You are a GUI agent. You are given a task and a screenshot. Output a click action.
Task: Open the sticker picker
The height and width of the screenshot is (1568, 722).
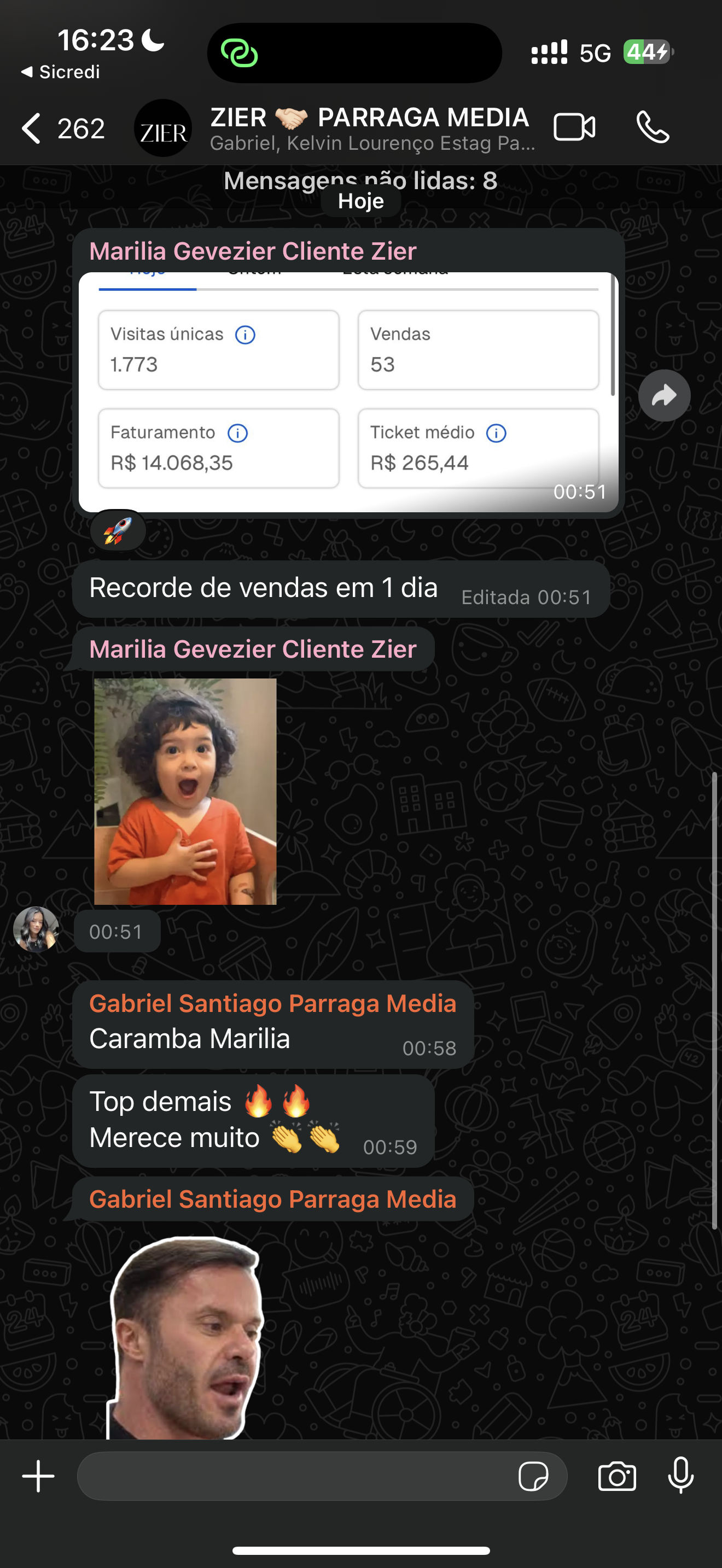533,1476
